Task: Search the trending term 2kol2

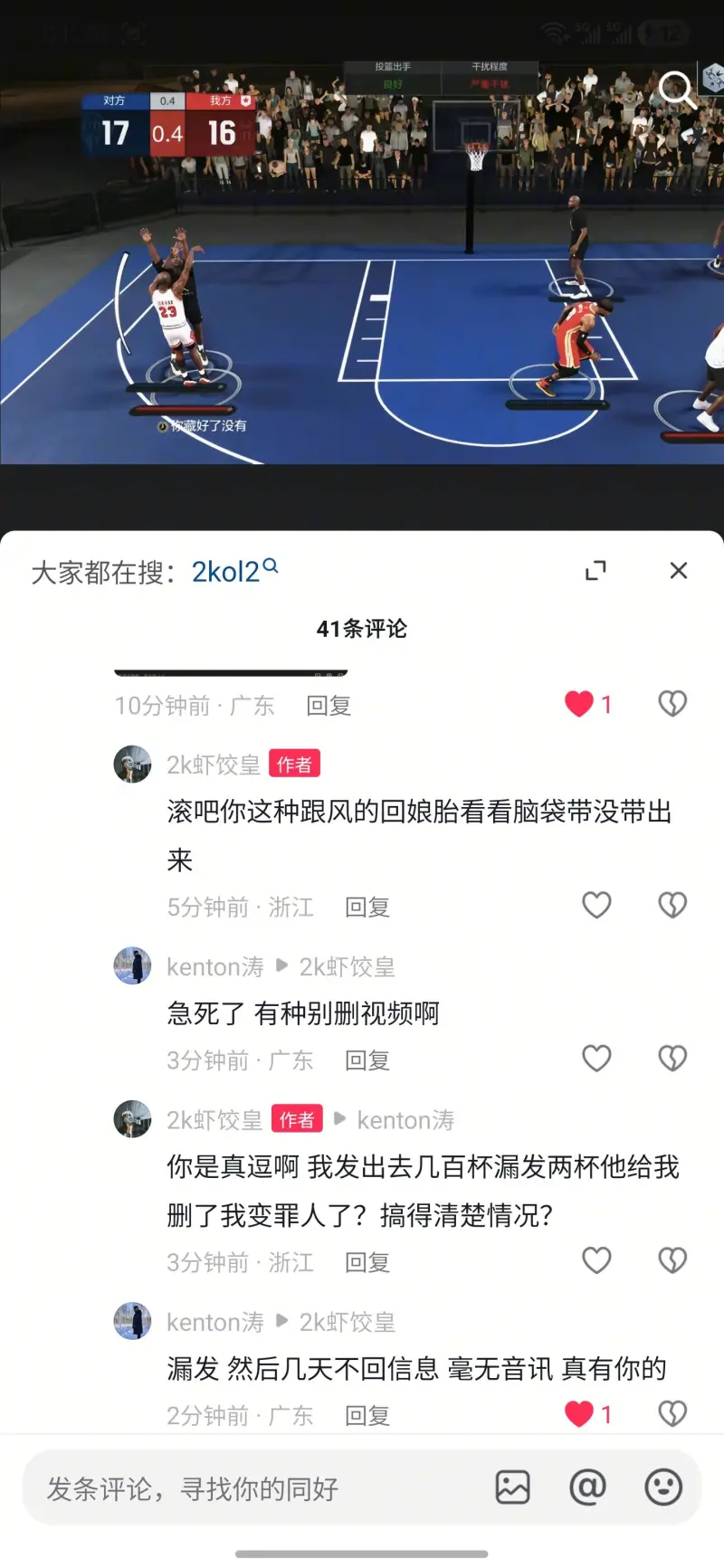Action: [x=225, y=572]
